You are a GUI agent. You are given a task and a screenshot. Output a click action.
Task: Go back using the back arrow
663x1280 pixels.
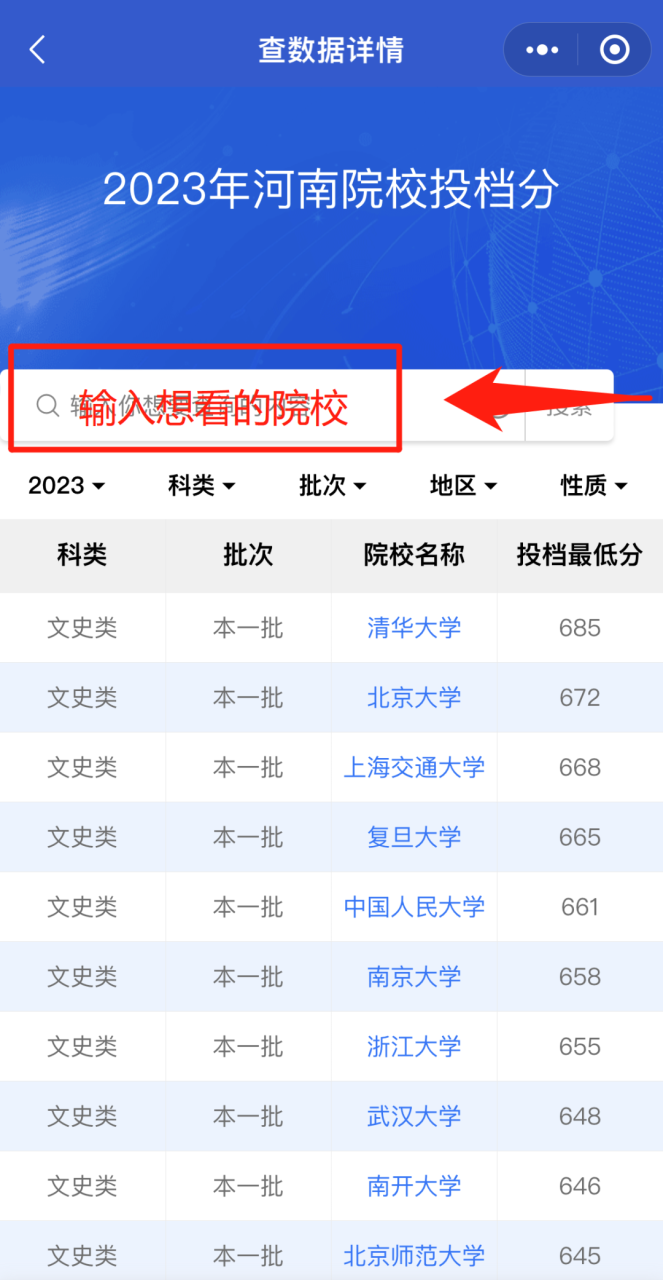(x=38, y=50)
